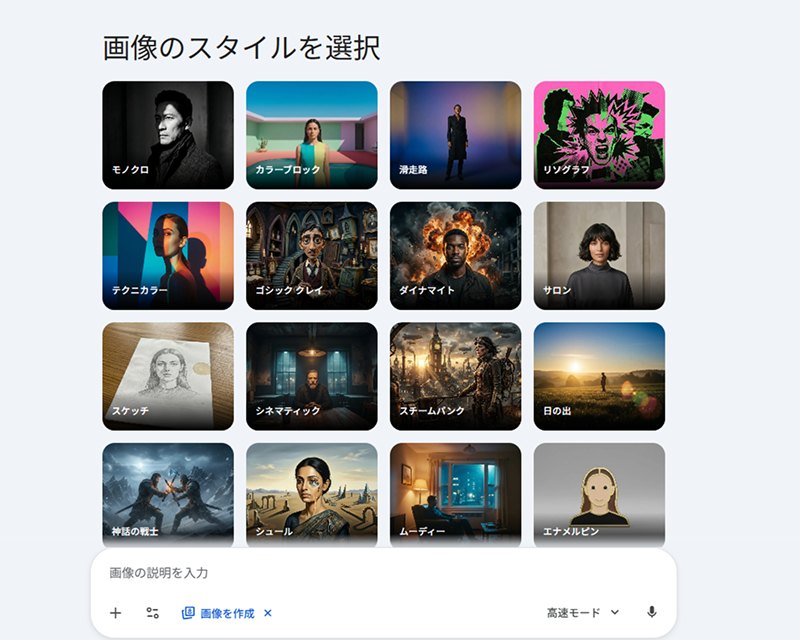This screenshot has height=640, width=800.
Task: Choose the カラーブロック style
Action: coord(311,135)
